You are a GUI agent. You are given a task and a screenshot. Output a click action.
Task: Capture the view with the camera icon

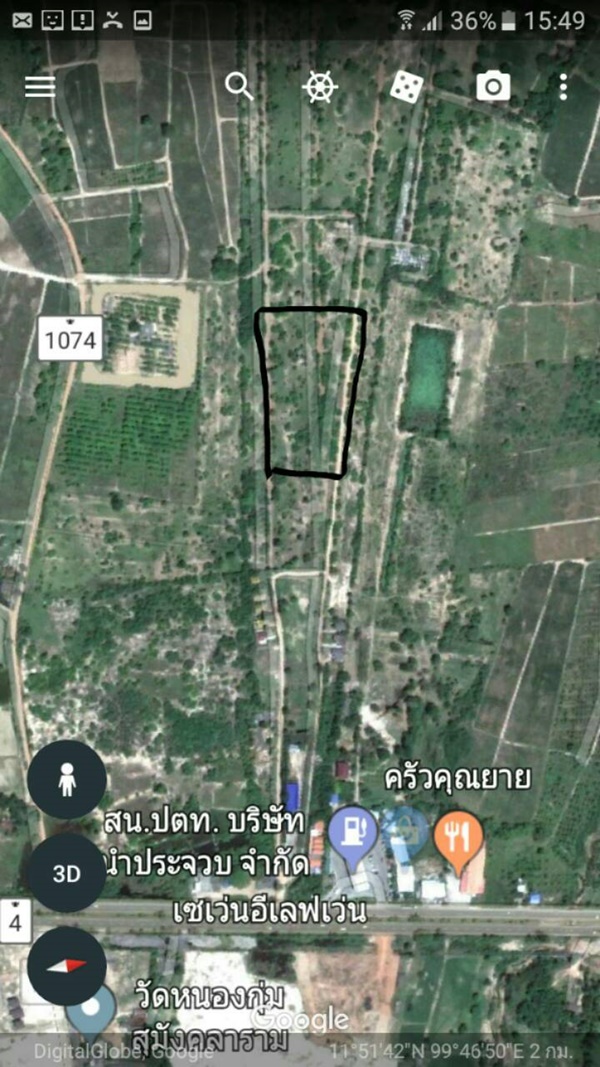point(492,87)
